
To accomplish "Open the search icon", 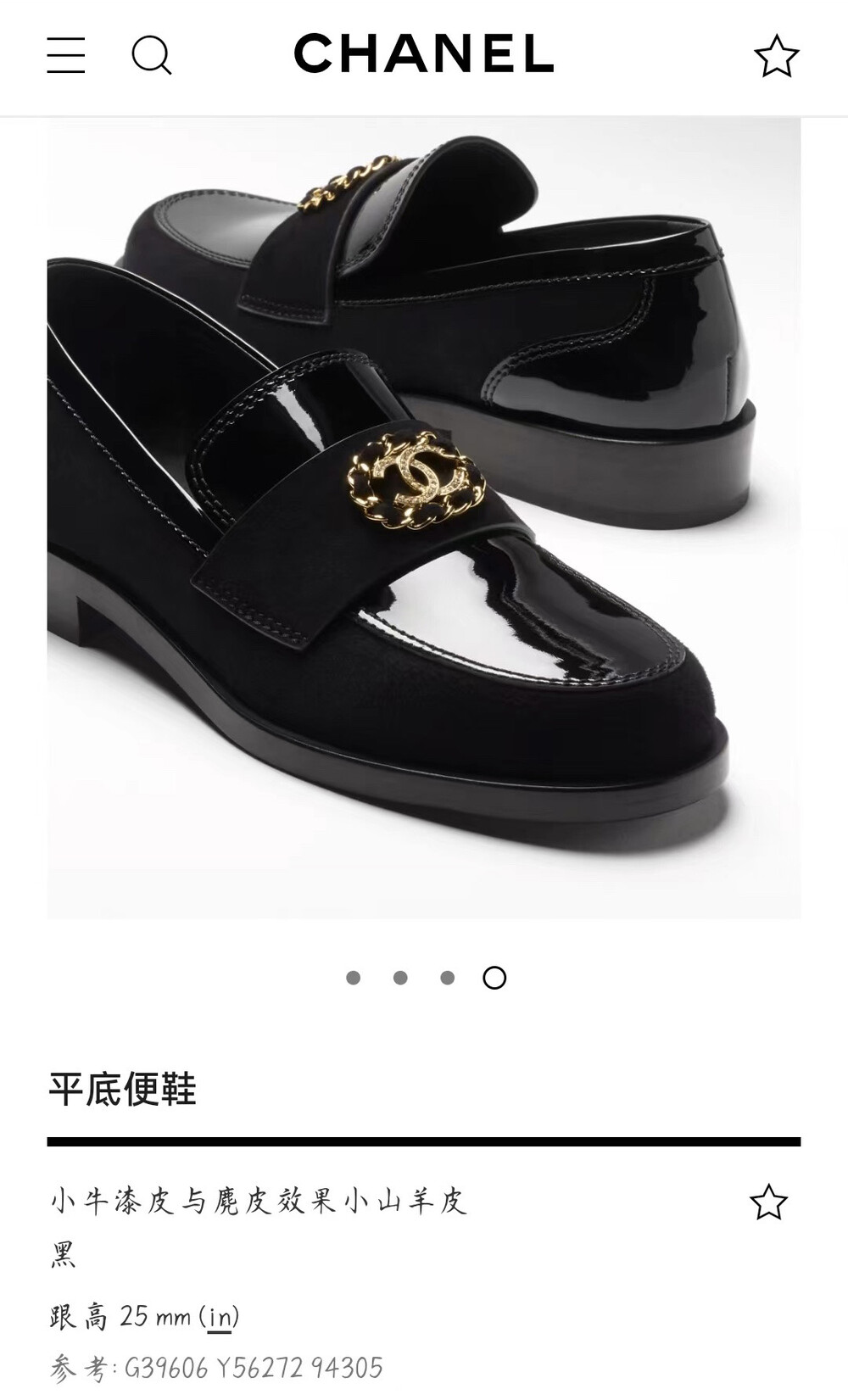I will [152, 56].
